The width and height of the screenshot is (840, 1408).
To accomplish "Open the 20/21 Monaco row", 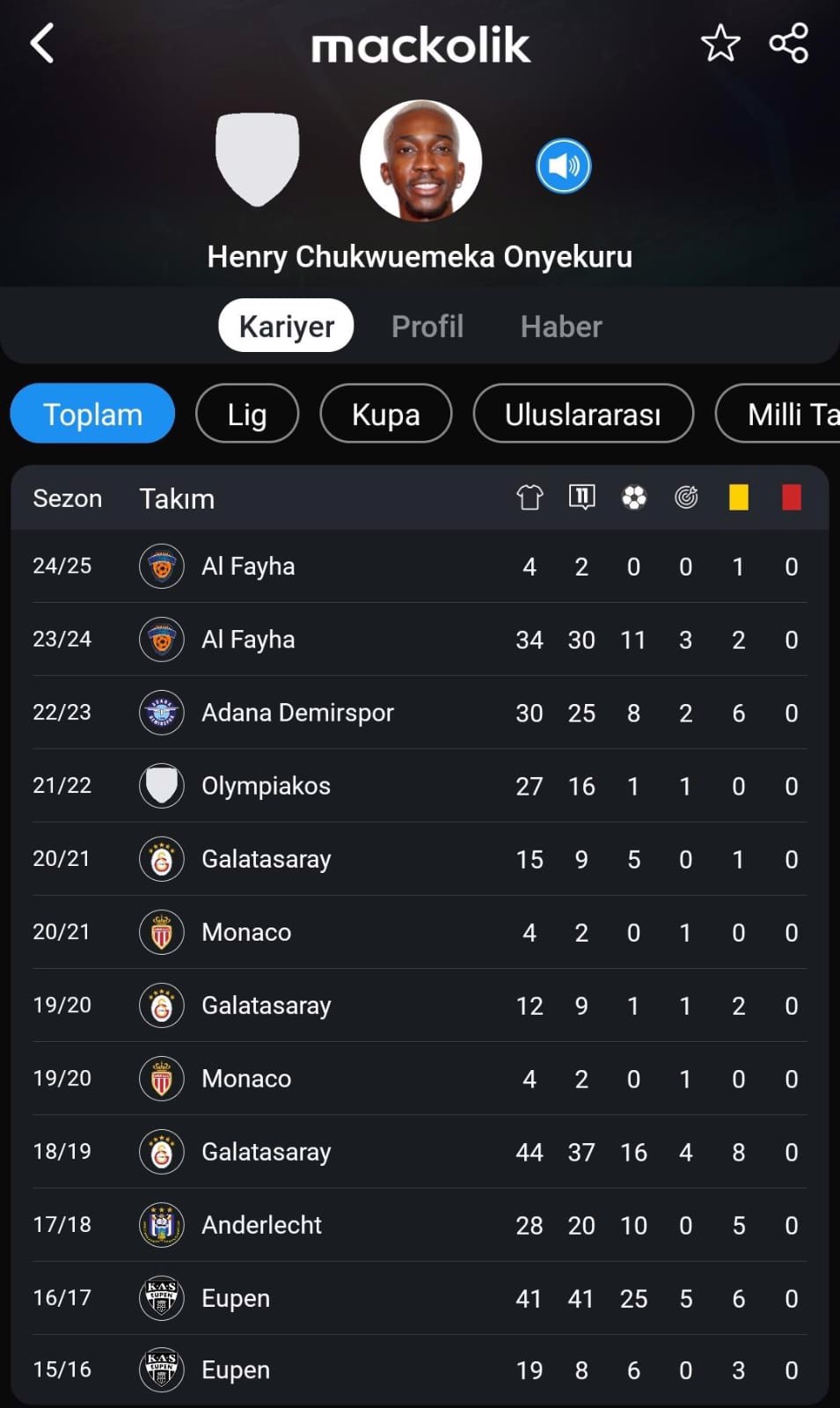I will (x=420, y=932).
